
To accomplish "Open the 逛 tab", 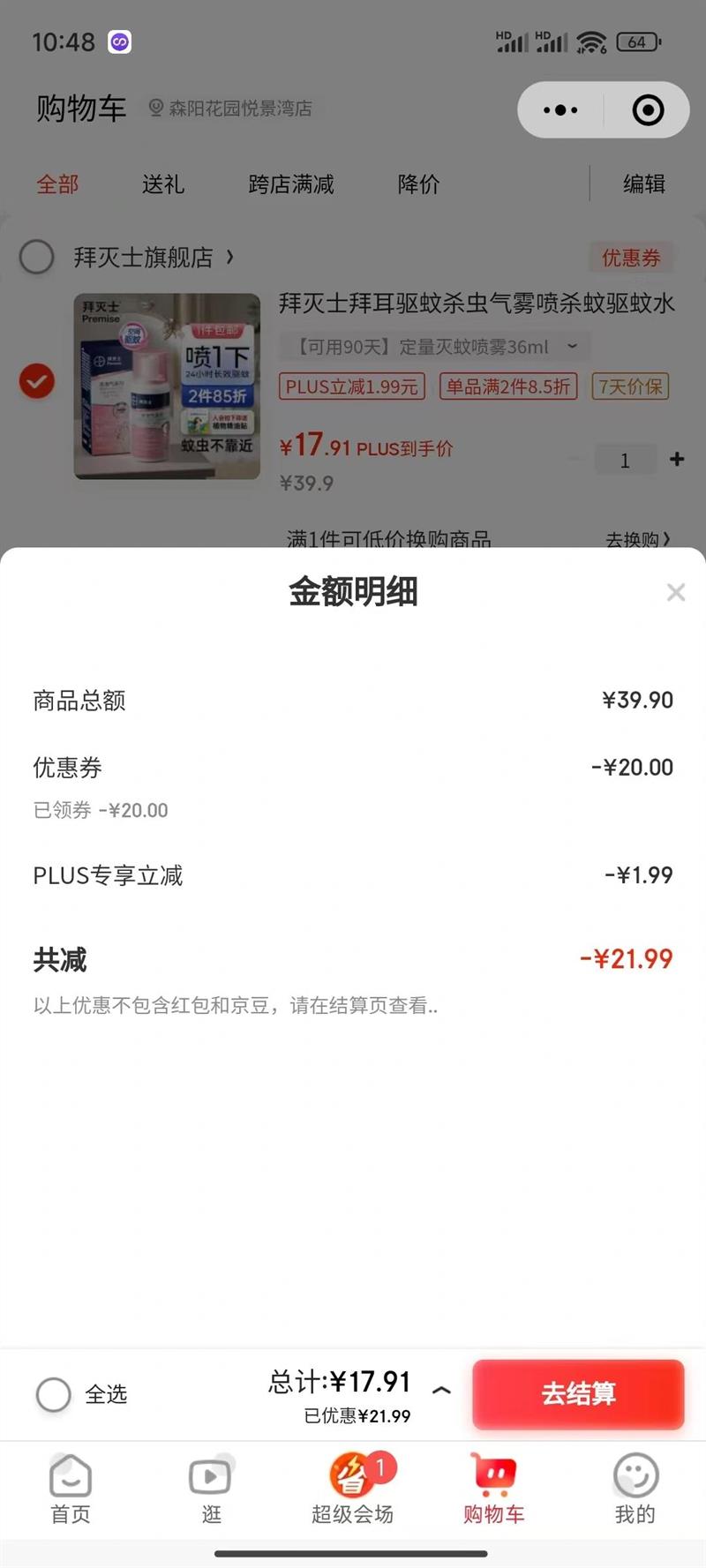I will pos(211,1489).
